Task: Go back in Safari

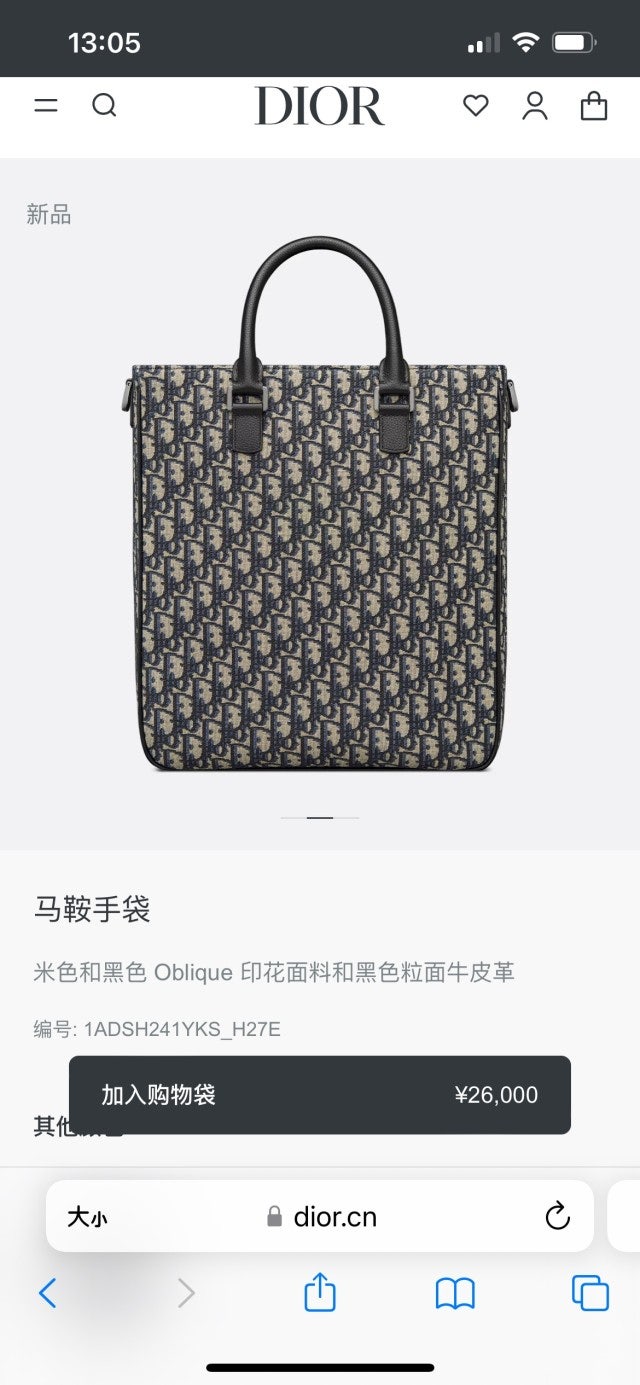Action: point(47,1293)
